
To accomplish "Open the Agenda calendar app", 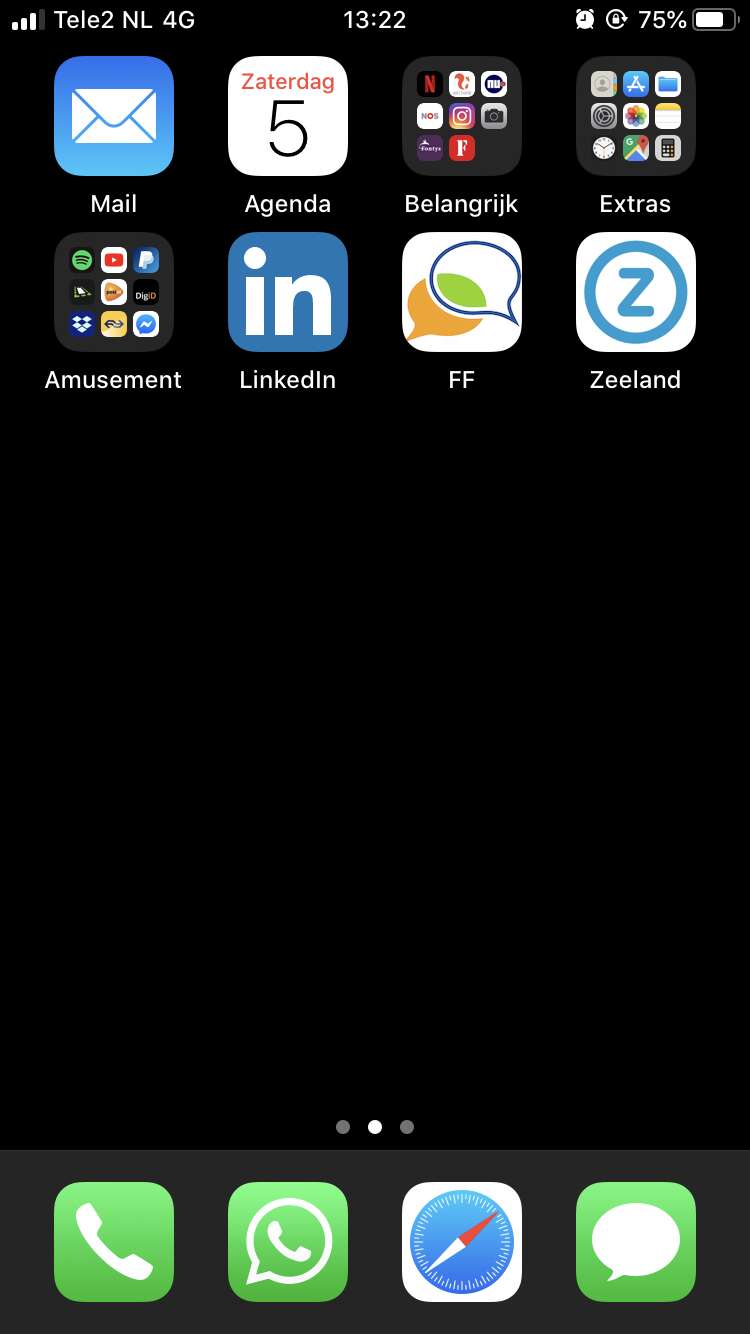I will (288, 116).
